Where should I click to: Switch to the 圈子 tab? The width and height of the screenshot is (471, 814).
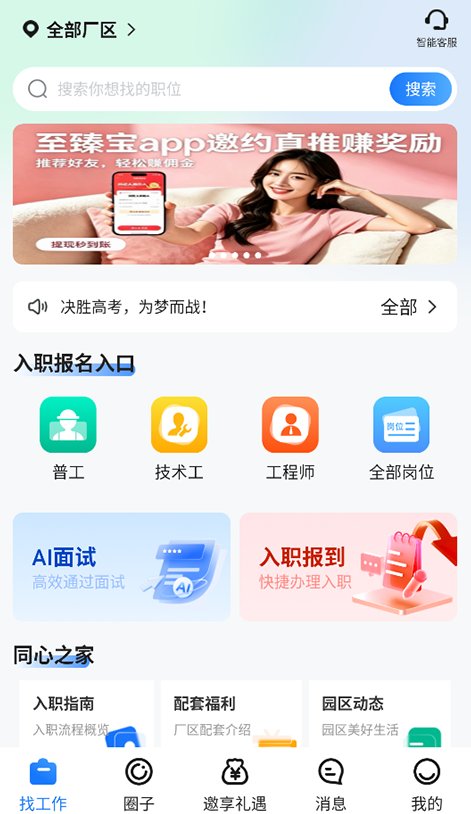click(x=139, y=784)
